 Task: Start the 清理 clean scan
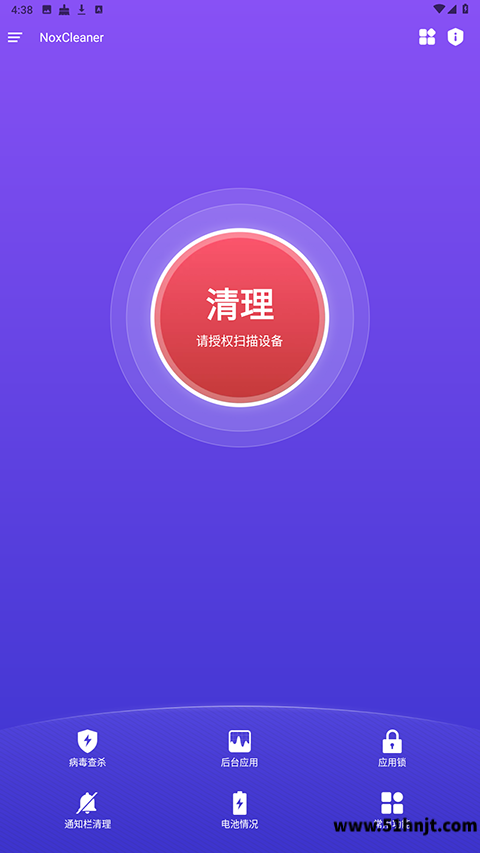[x=239, y=317]
